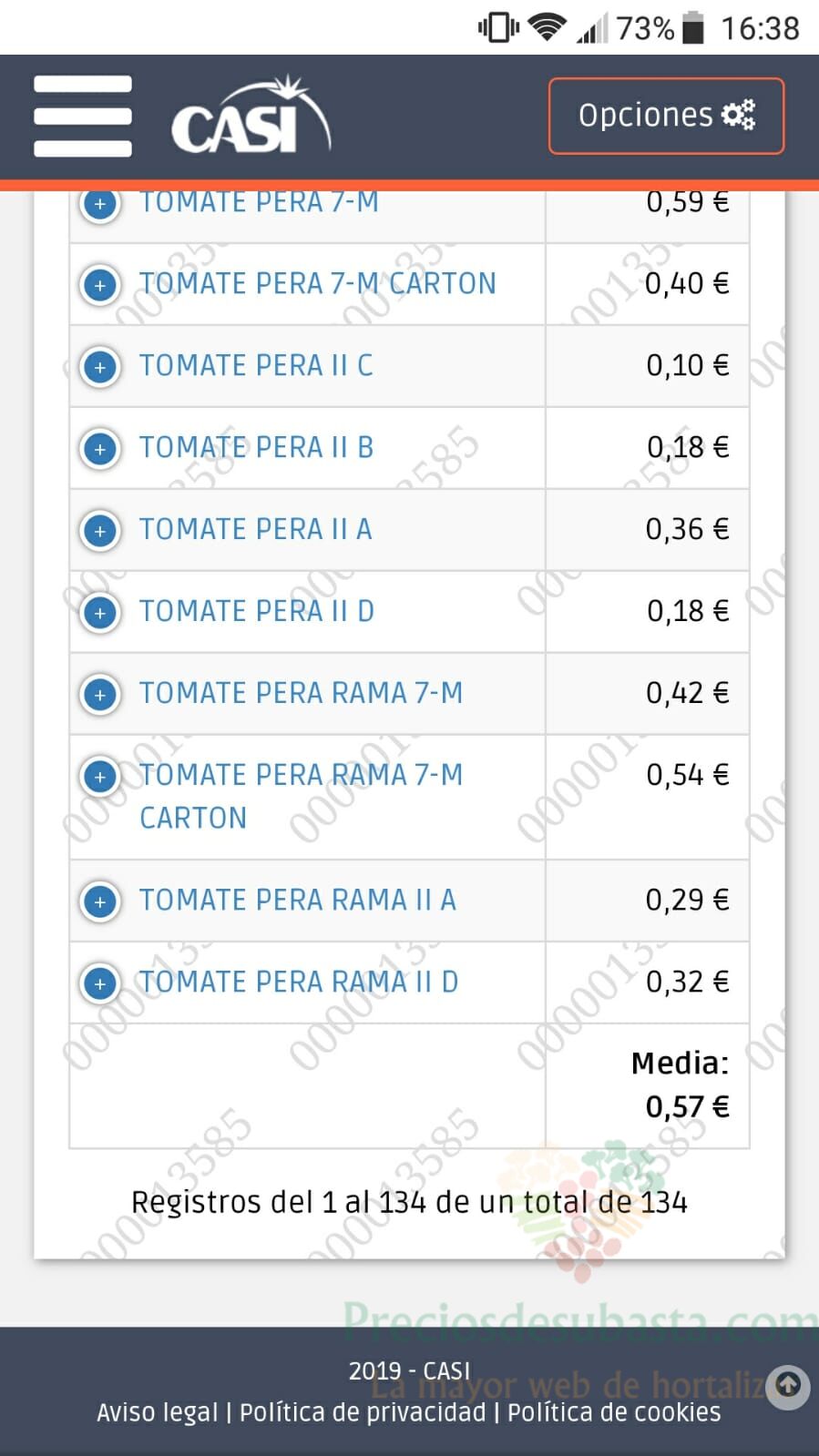819x1456 pixels.
Task: Expand the TOMATE PERA RAMA II D row
Action: 100,983
